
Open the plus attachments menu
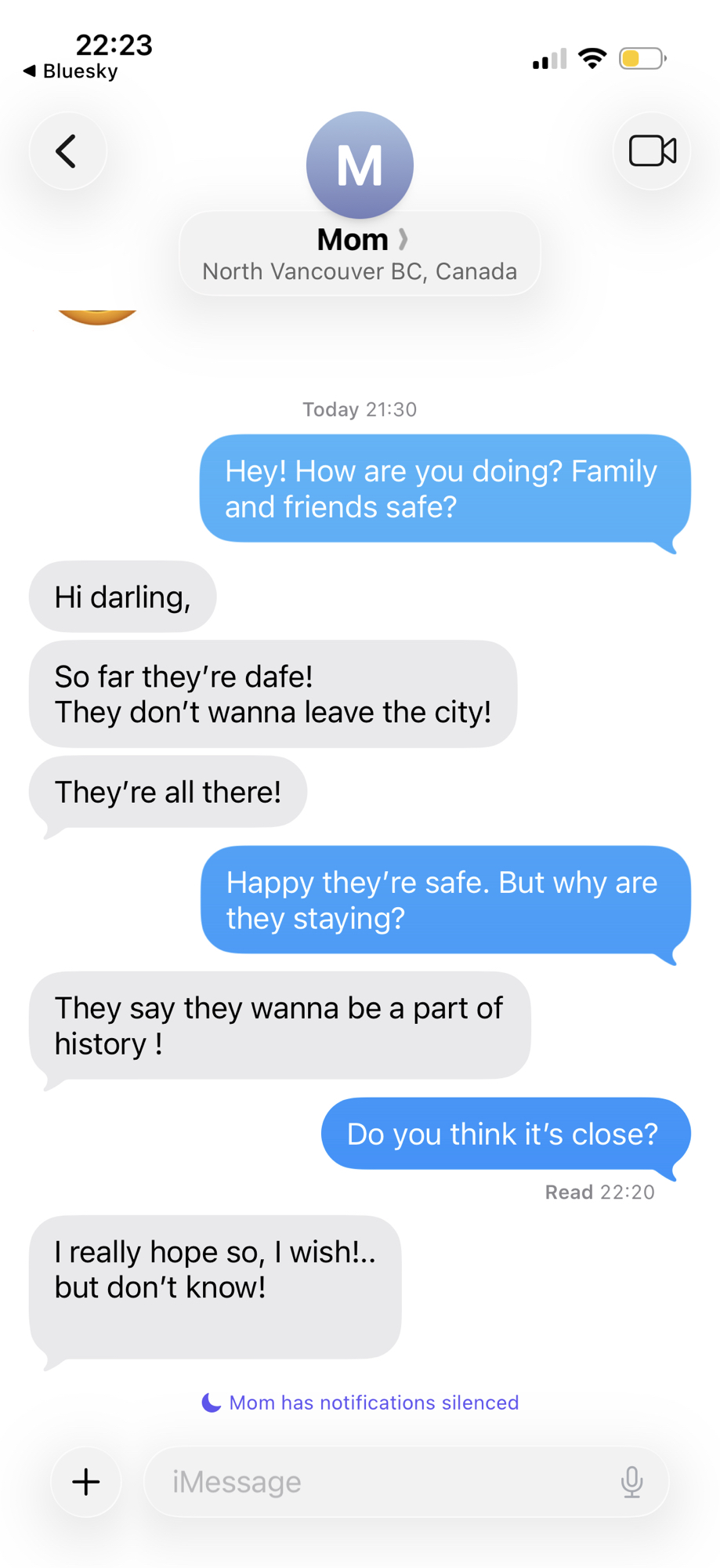point(86,1482)
